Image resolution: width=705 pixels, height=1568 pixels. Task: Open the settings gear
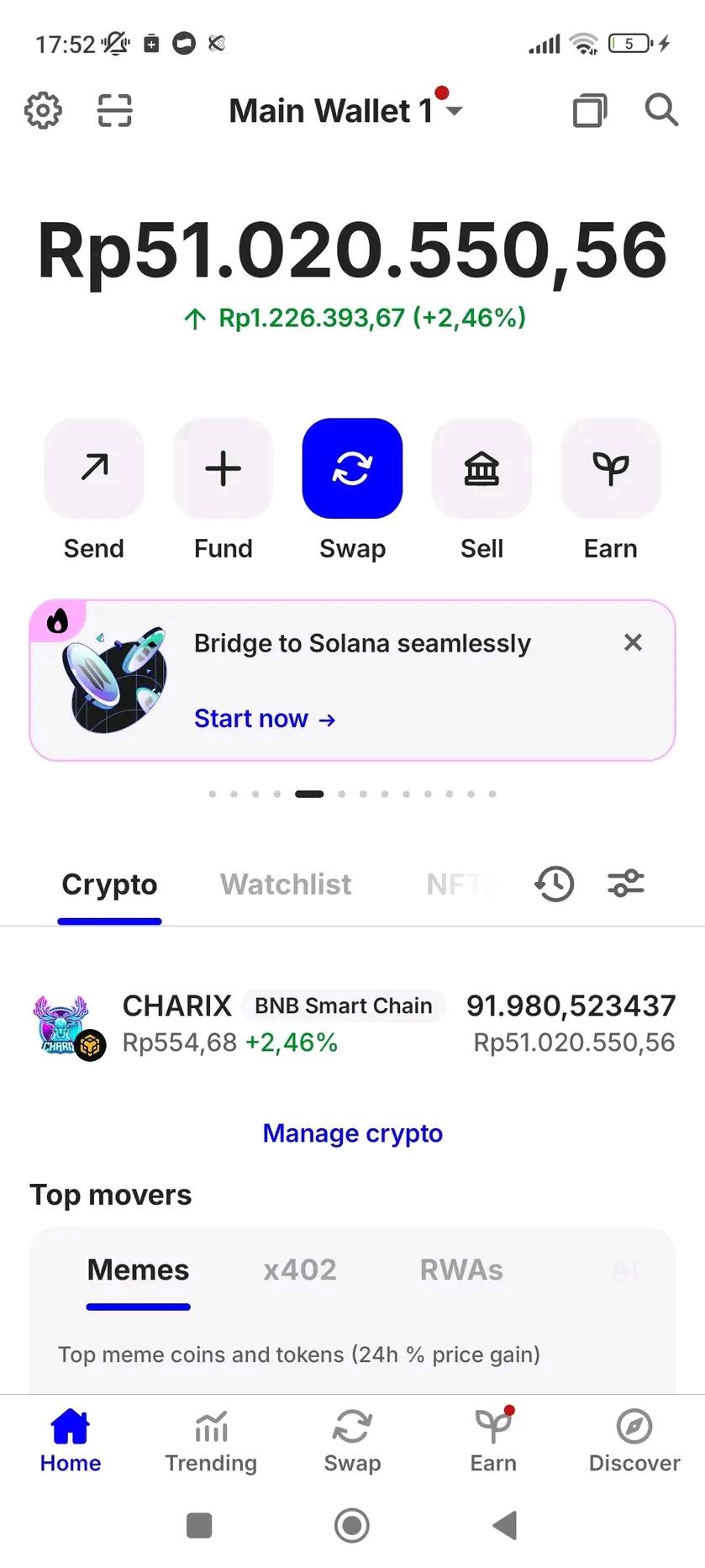tap(43, 110)
